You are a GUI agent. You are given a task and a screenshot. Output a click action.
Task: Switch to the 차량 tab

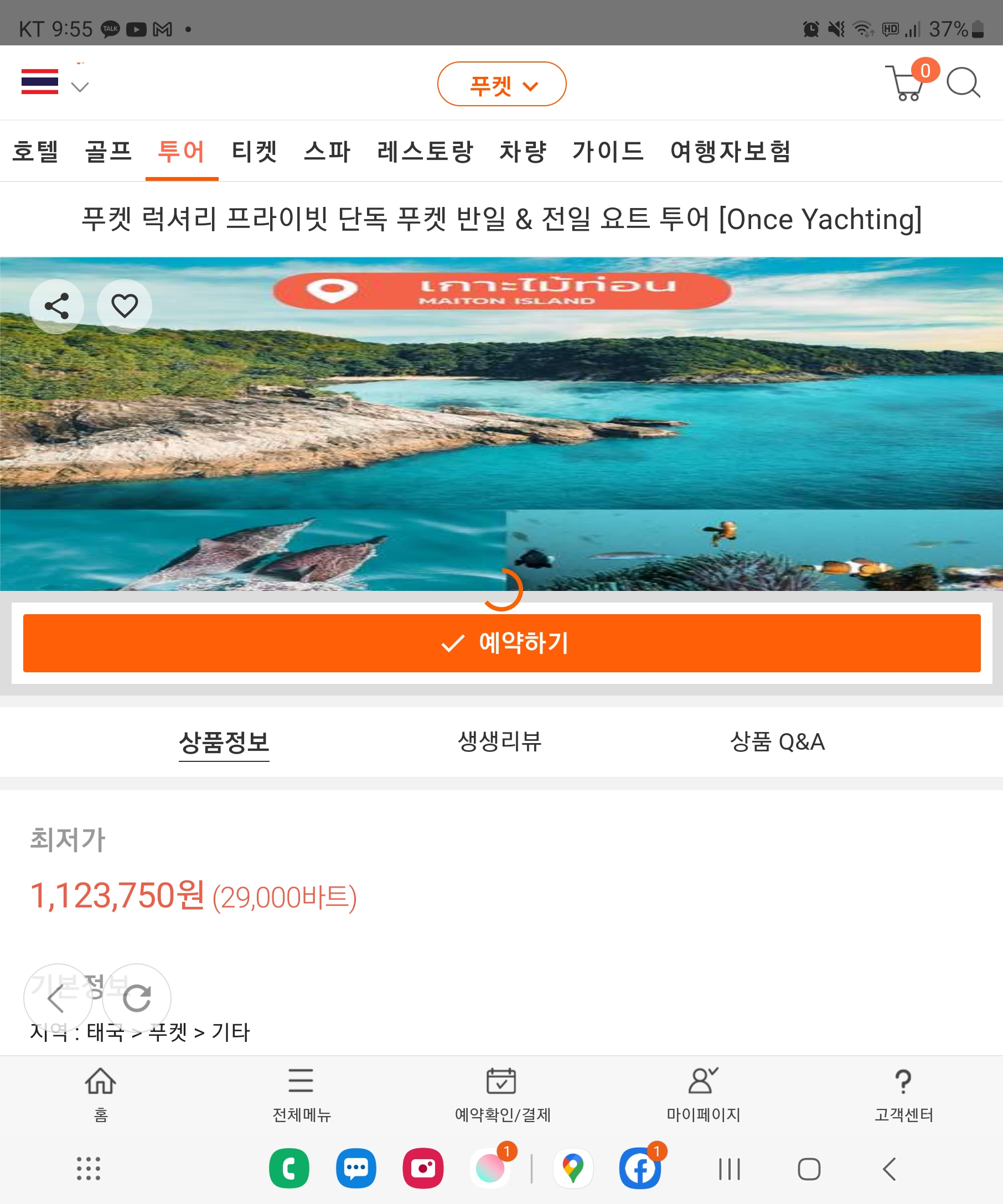pyautogui.click(x=523, y=152)
